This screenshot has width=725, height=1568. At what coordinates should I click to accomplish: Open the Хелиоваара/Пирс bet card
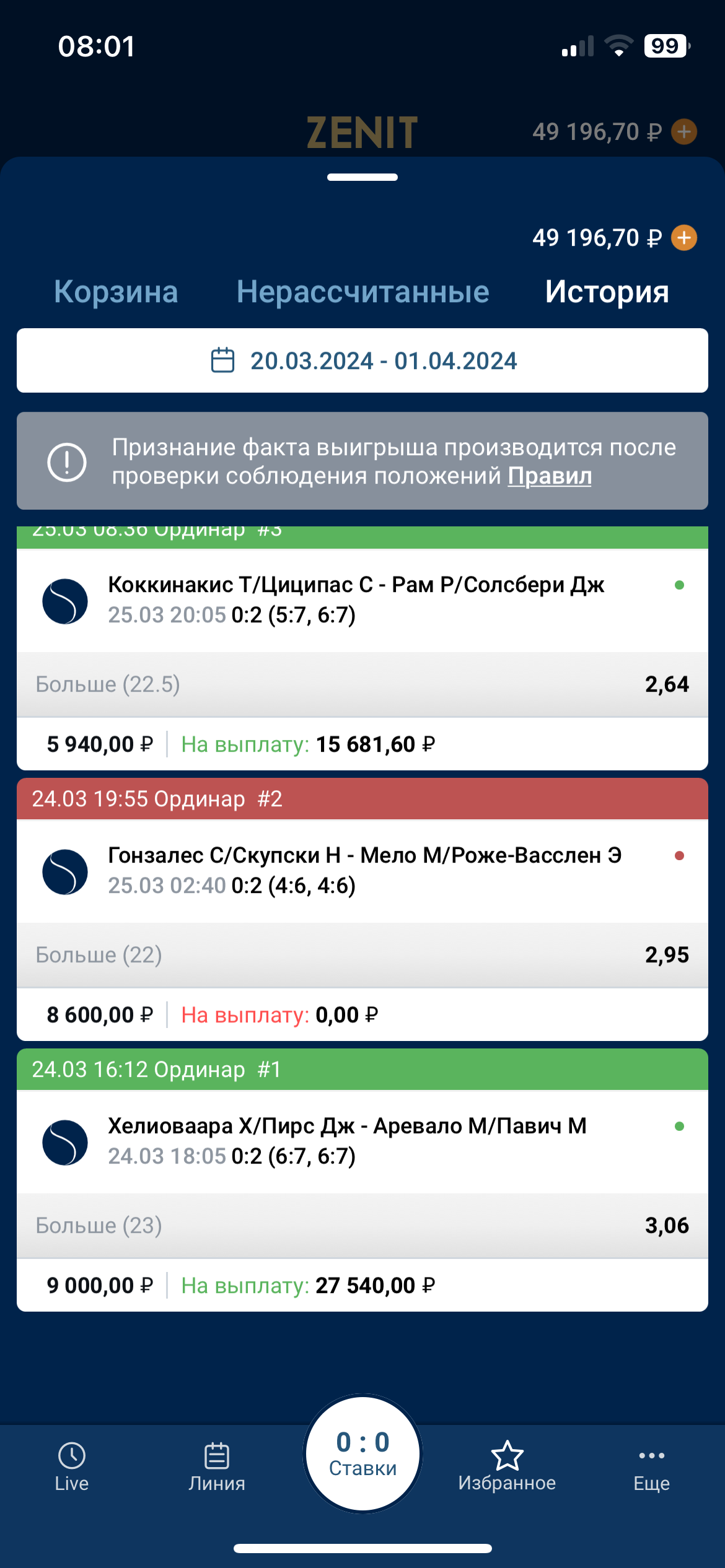point(362,1180)
